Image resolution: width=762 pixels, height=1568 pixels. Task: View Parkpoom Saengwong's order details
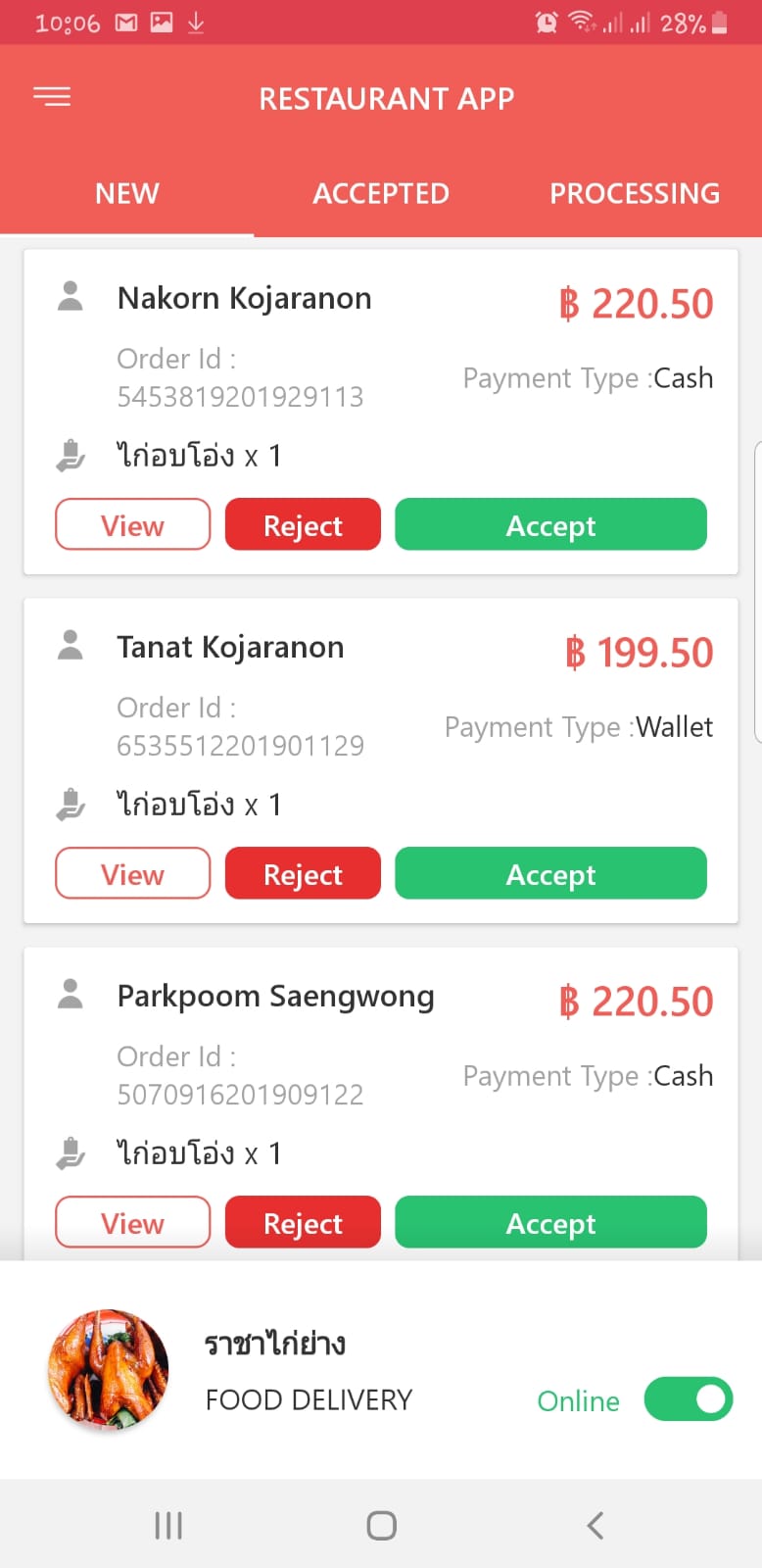(132, 1223)
